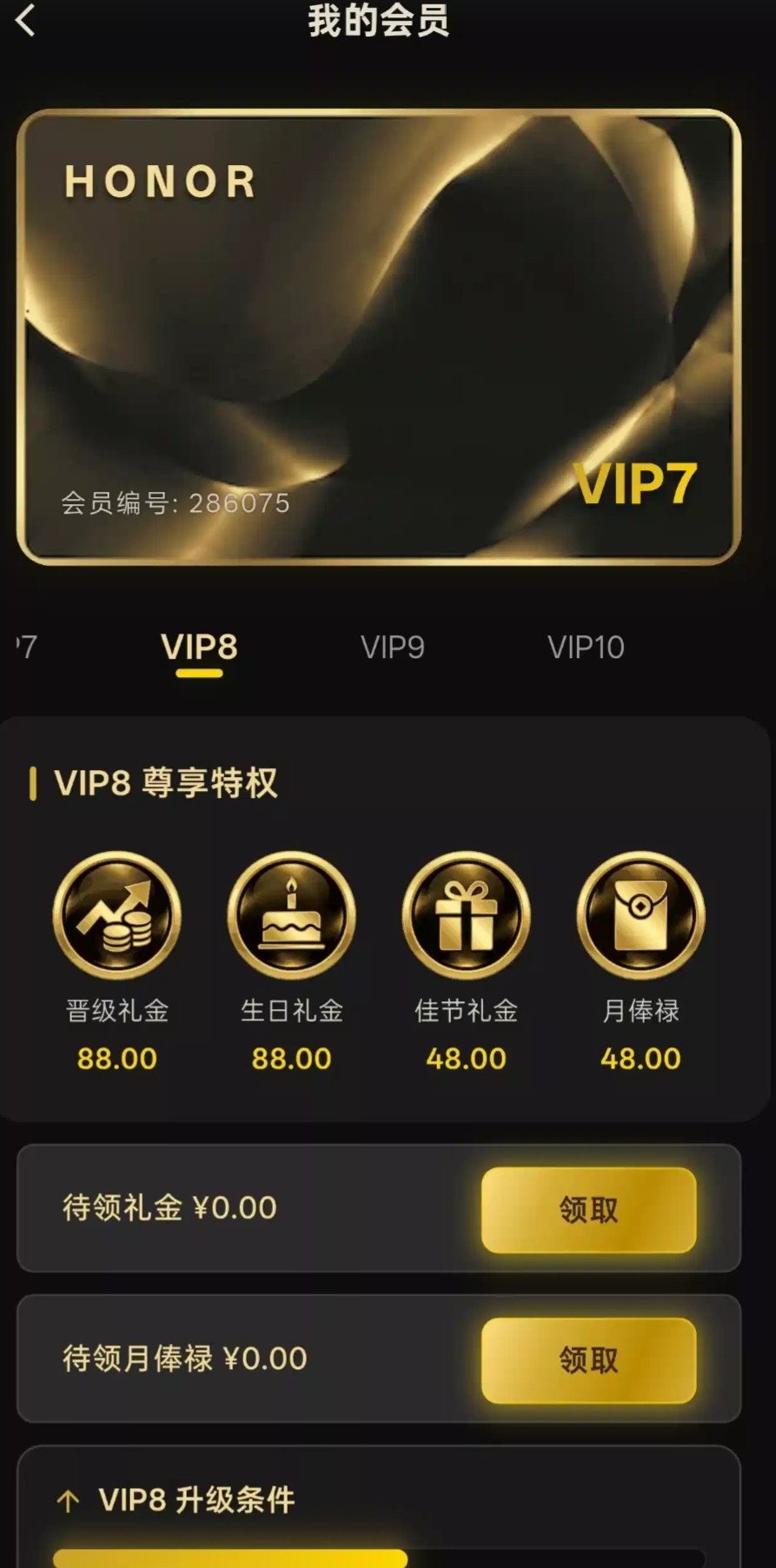
Task: Select the VIP8 tab
Action: click(x=199, y=648)
